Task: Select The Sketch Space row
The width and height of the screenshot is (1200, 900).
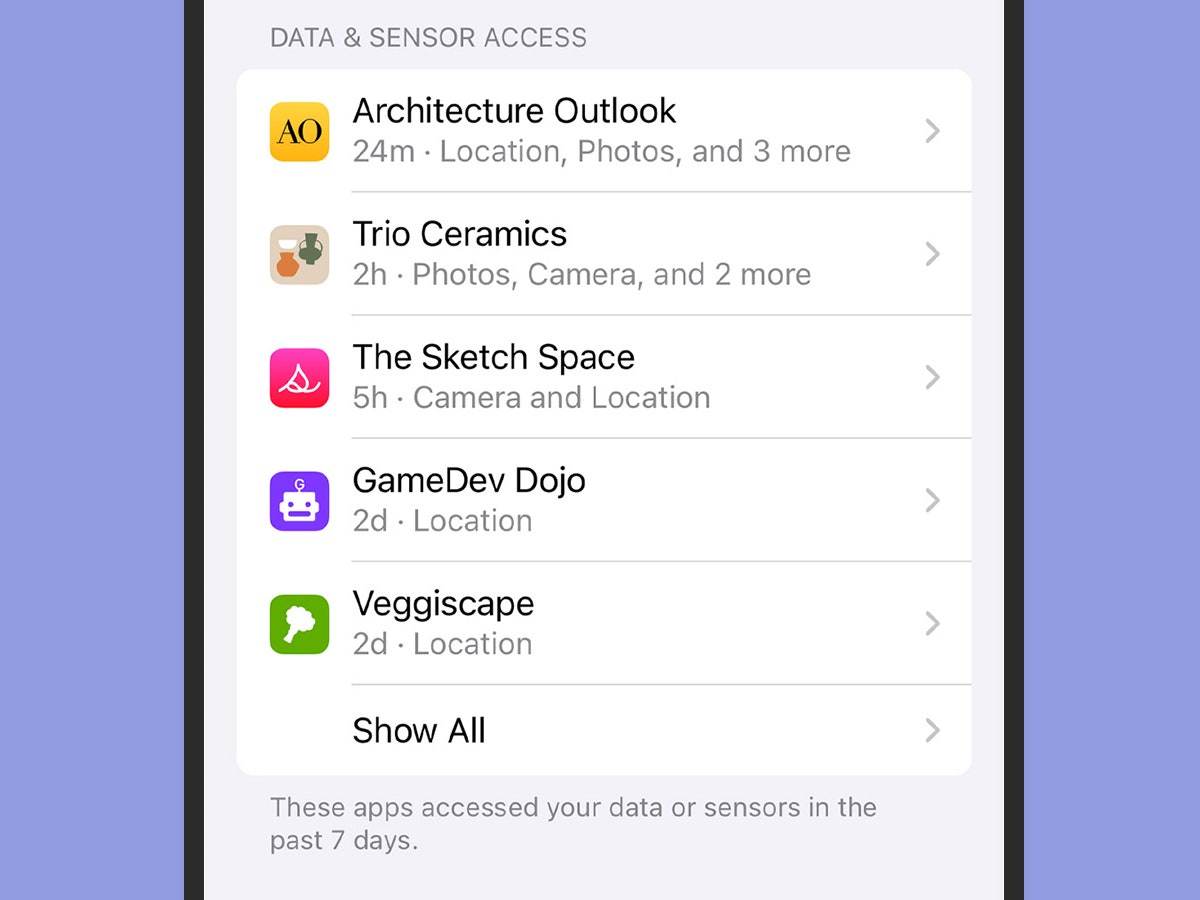Action: (603, 377)
